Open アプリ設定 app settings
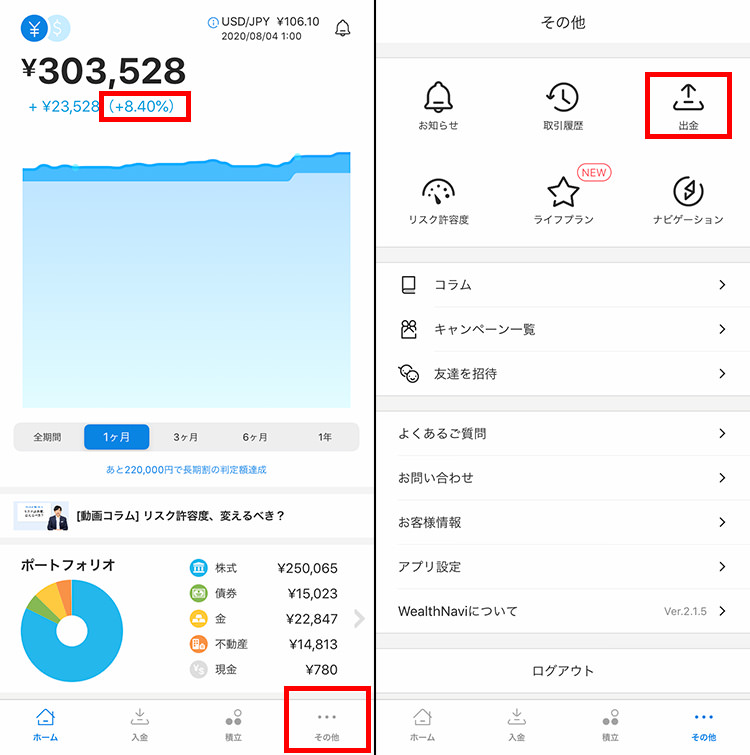The height and width of the screenshot is (755, 750). click(563, 566)
